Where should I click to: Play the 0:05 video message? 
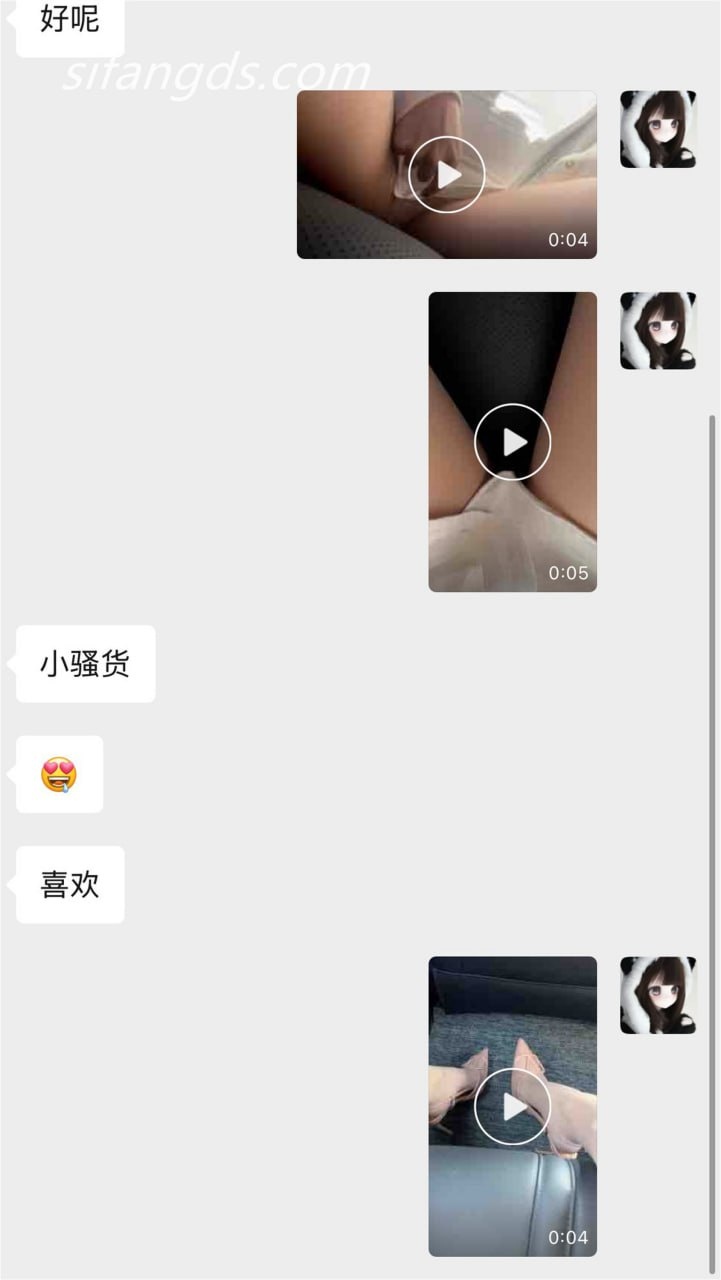click(x=513, y=442)
